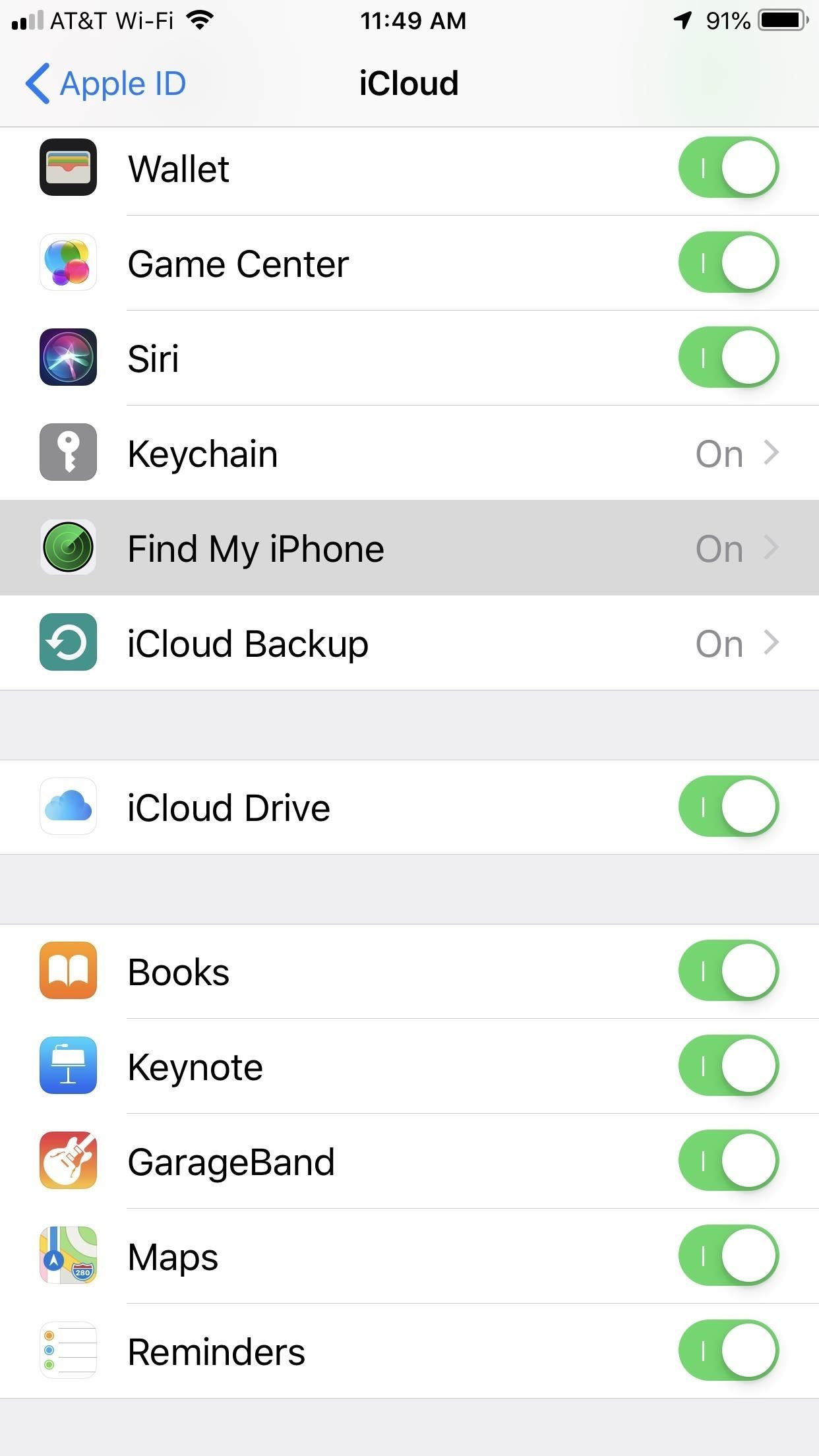Tap the Keychain key icon
819x1456 pixels.
coord(68,452)
